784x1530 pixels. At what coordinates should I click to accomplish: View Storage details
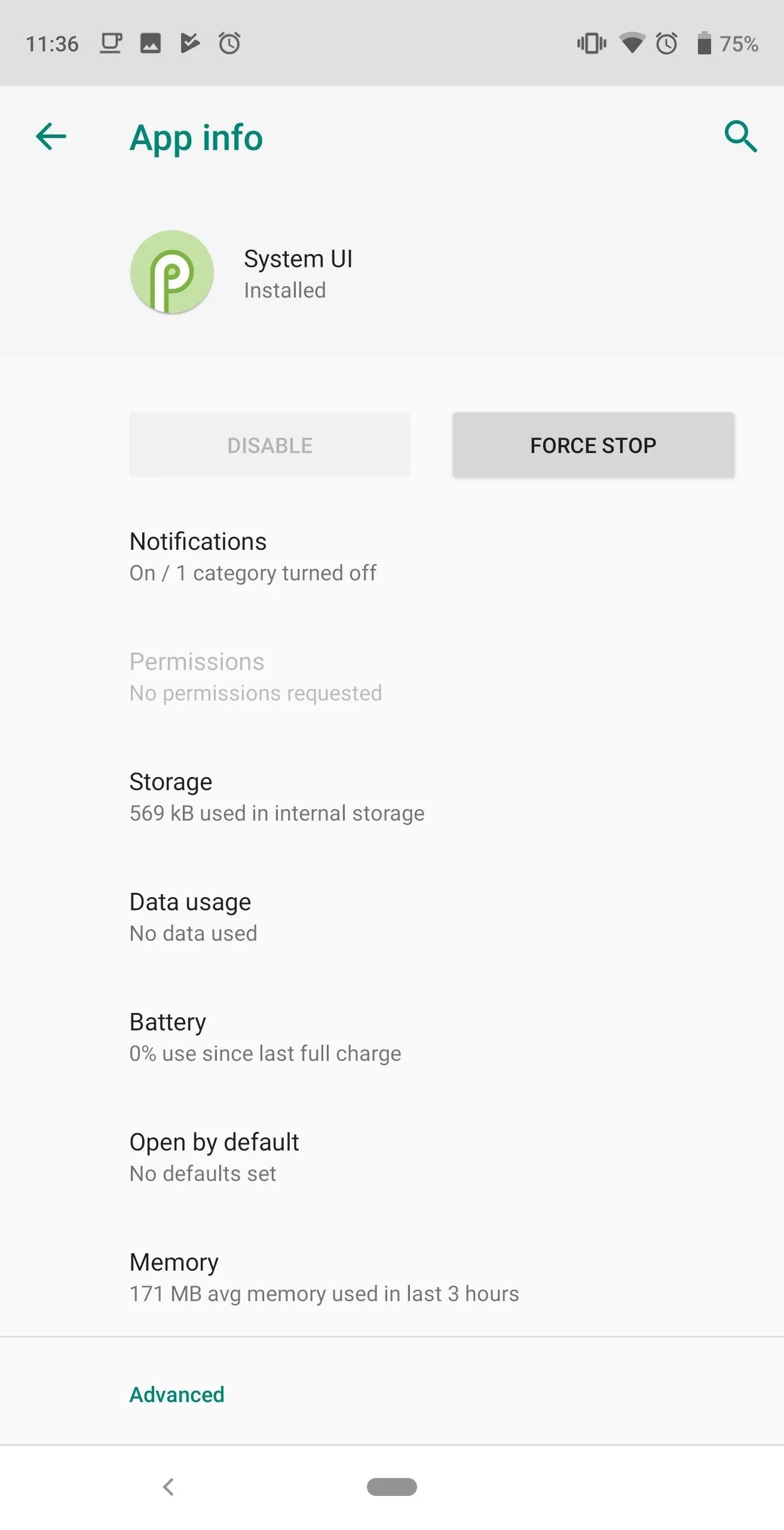[x=392, y=797]
